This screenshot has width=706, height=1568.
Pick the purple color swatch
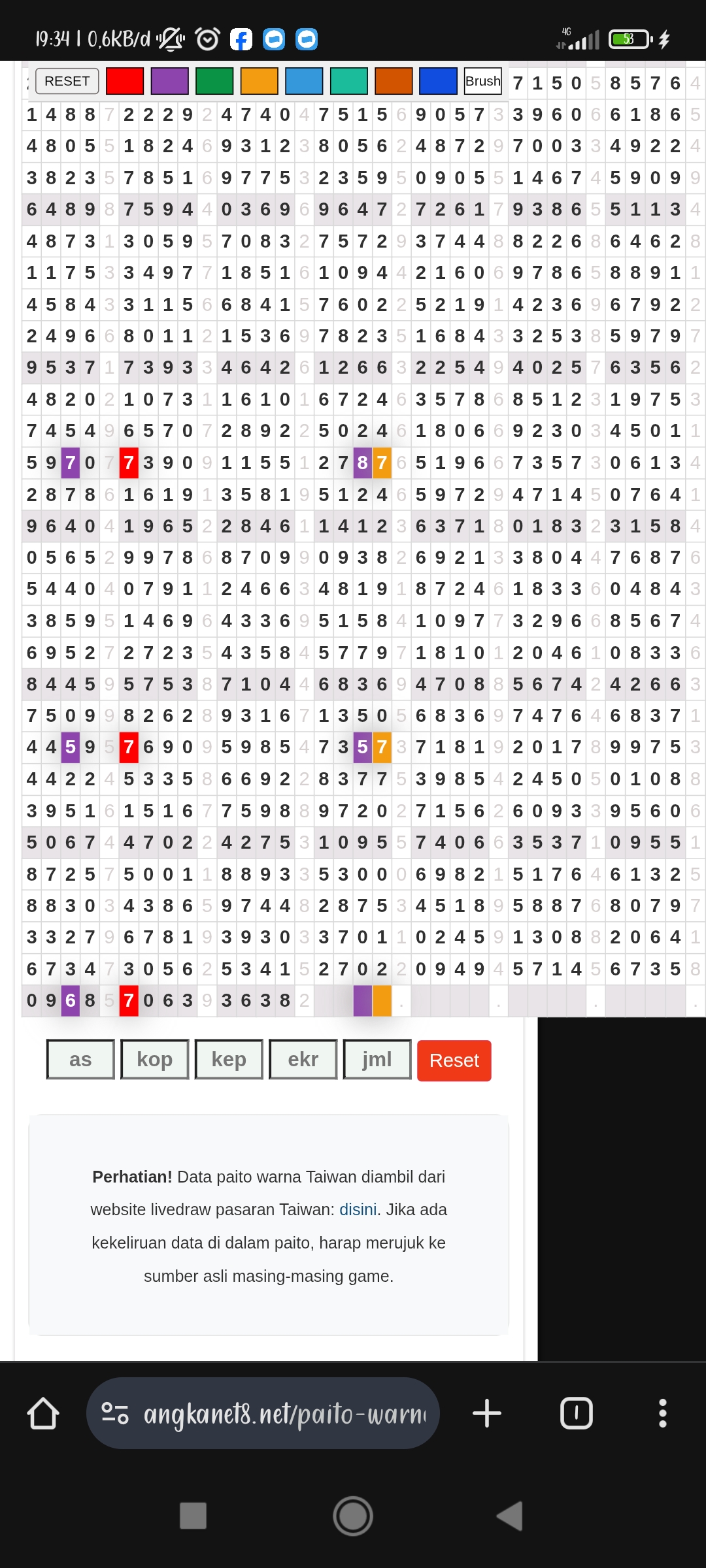click(x=170, y=81)
